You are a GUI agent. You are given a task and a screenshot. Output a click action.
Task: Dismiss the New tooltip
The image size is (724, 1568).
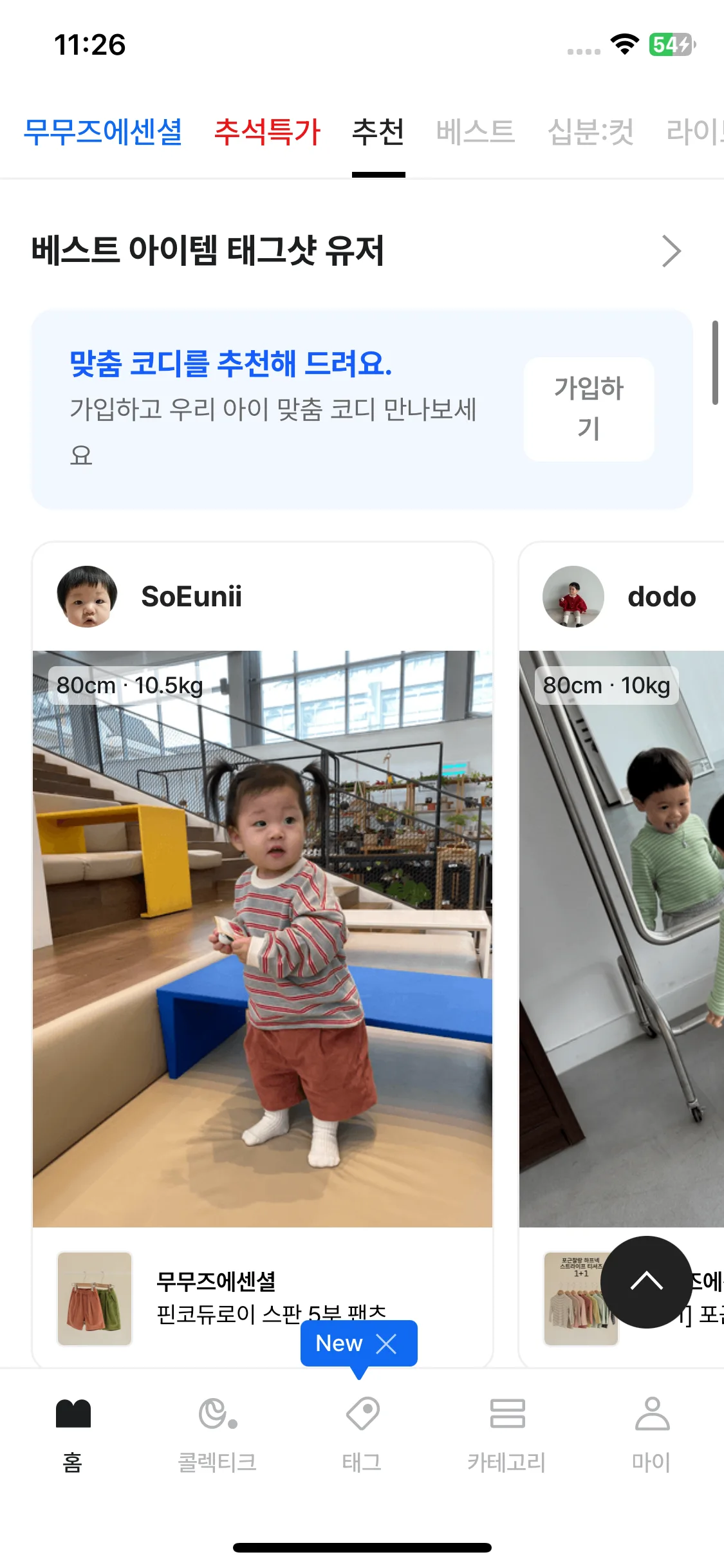click(x=387, y=1343)
